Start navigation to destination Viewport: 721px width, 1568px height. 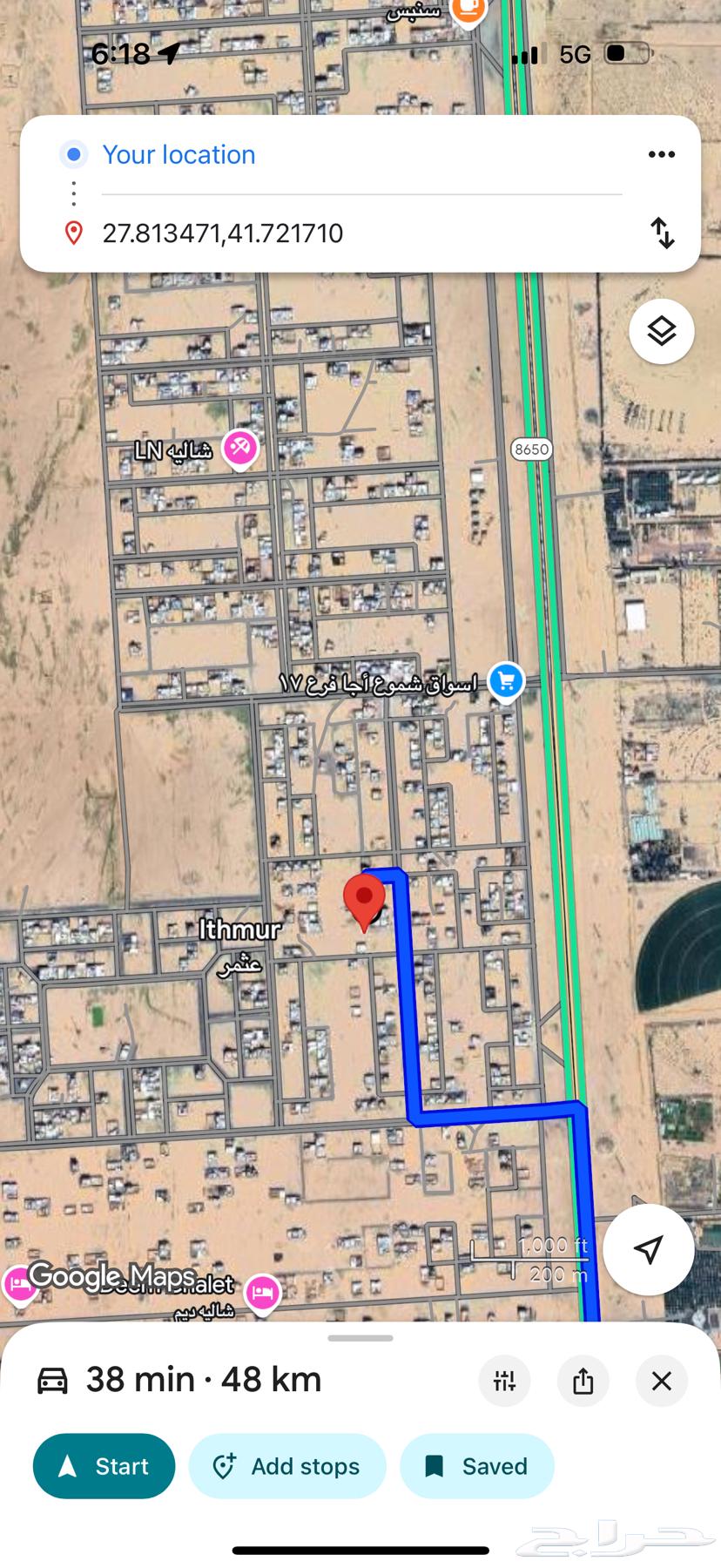(104, 1466)
